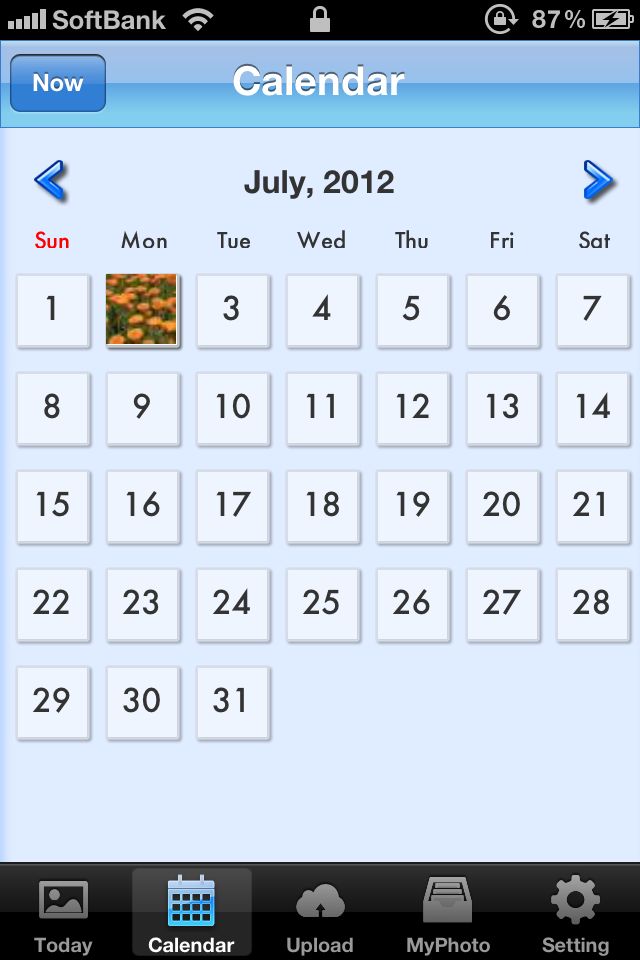The height and width of the screenshot is (960, 640).
Task: Pick July 13 from the grid
Action: 502,408
